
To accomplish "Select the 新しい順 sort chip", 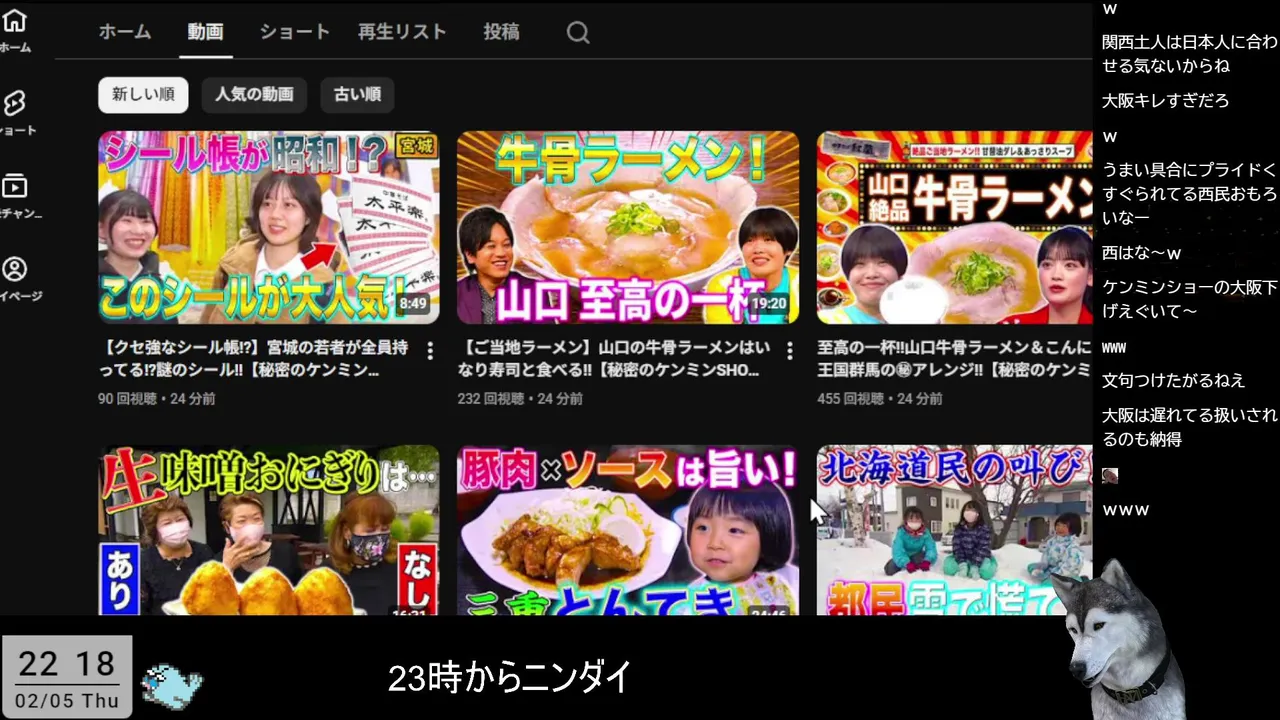I will click(143, 95).
